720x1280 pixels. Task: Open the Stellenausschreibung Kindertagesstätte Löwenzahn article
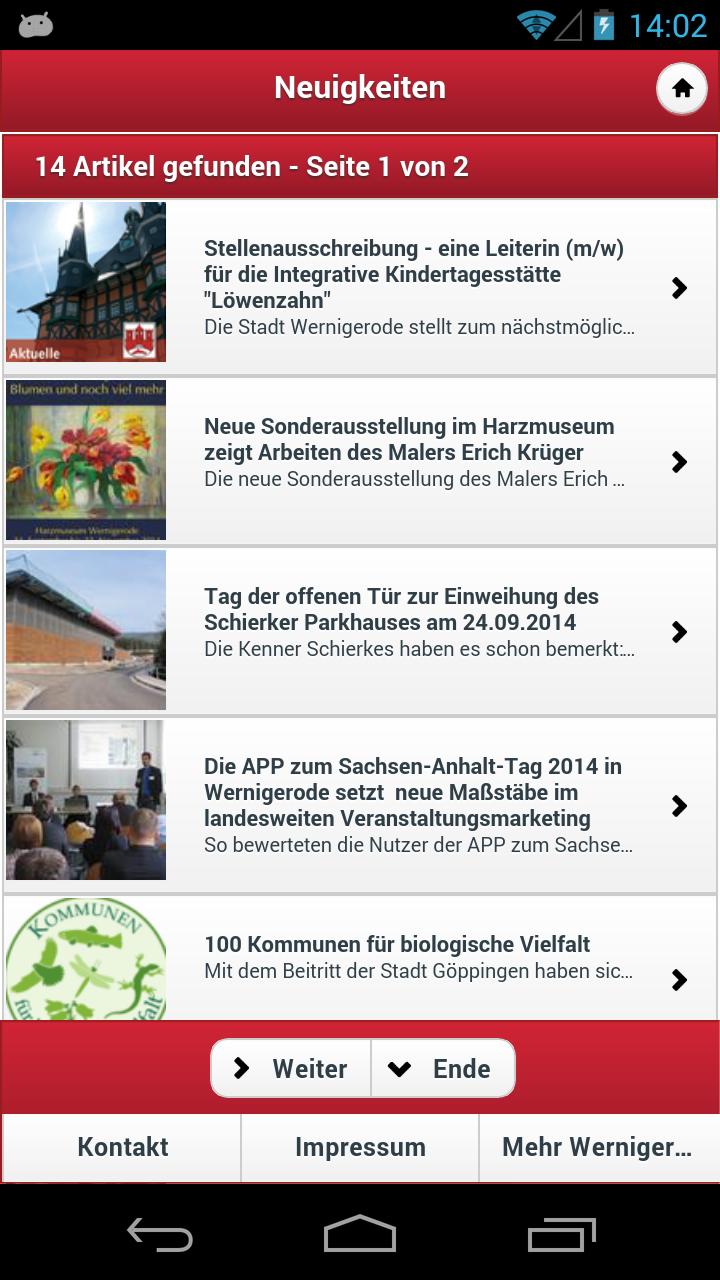coord(418,287)
